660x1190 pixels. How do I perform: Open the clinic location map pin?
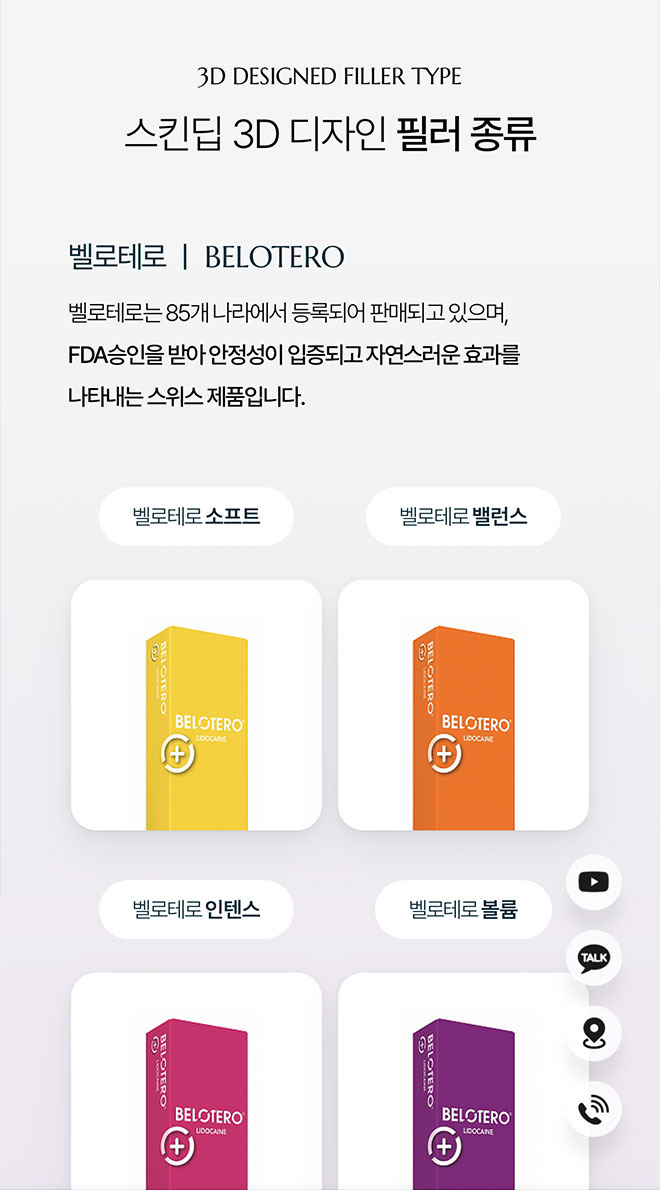tap(593, 1033)
